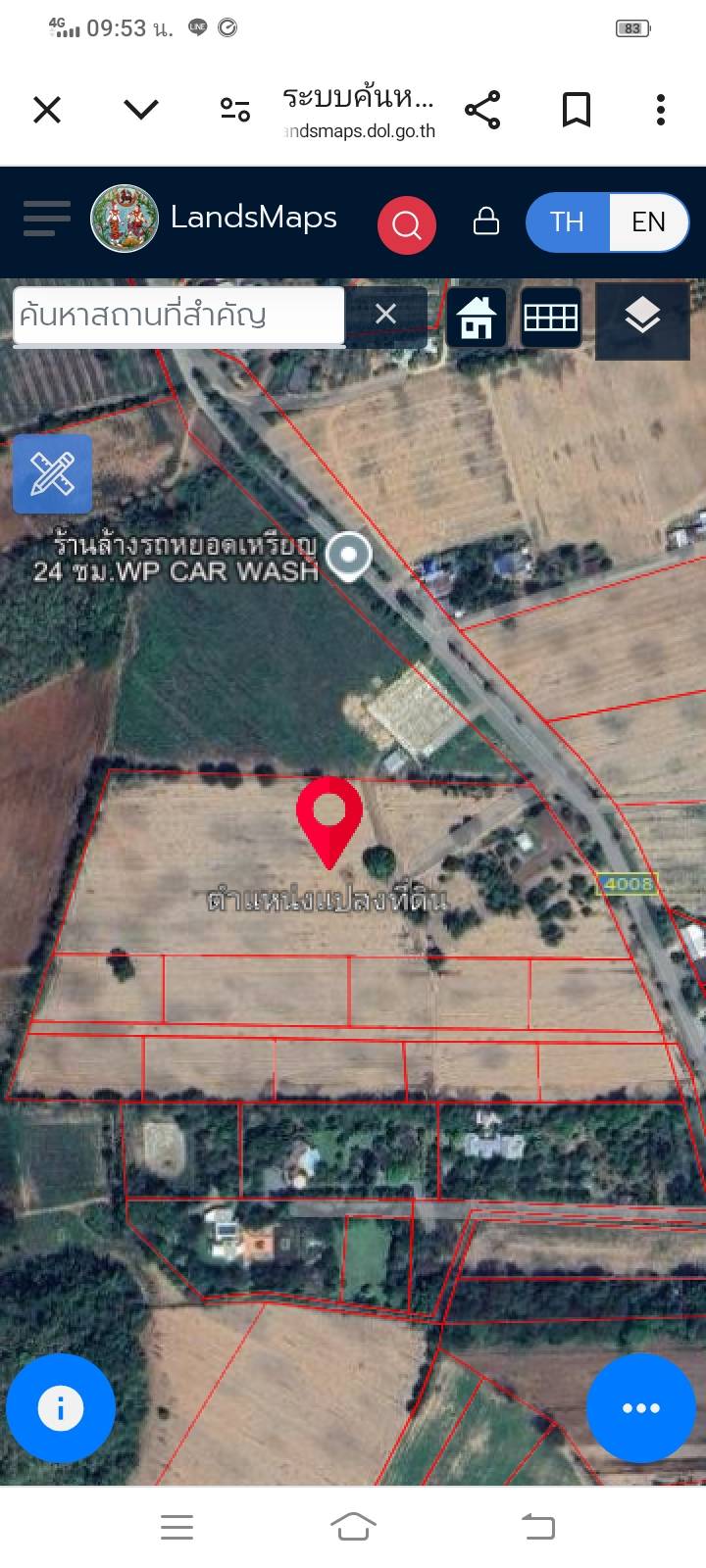This screenshot has height=1568, width=706.
Task: Close the in-app browser tab
Action: (47, 109)
